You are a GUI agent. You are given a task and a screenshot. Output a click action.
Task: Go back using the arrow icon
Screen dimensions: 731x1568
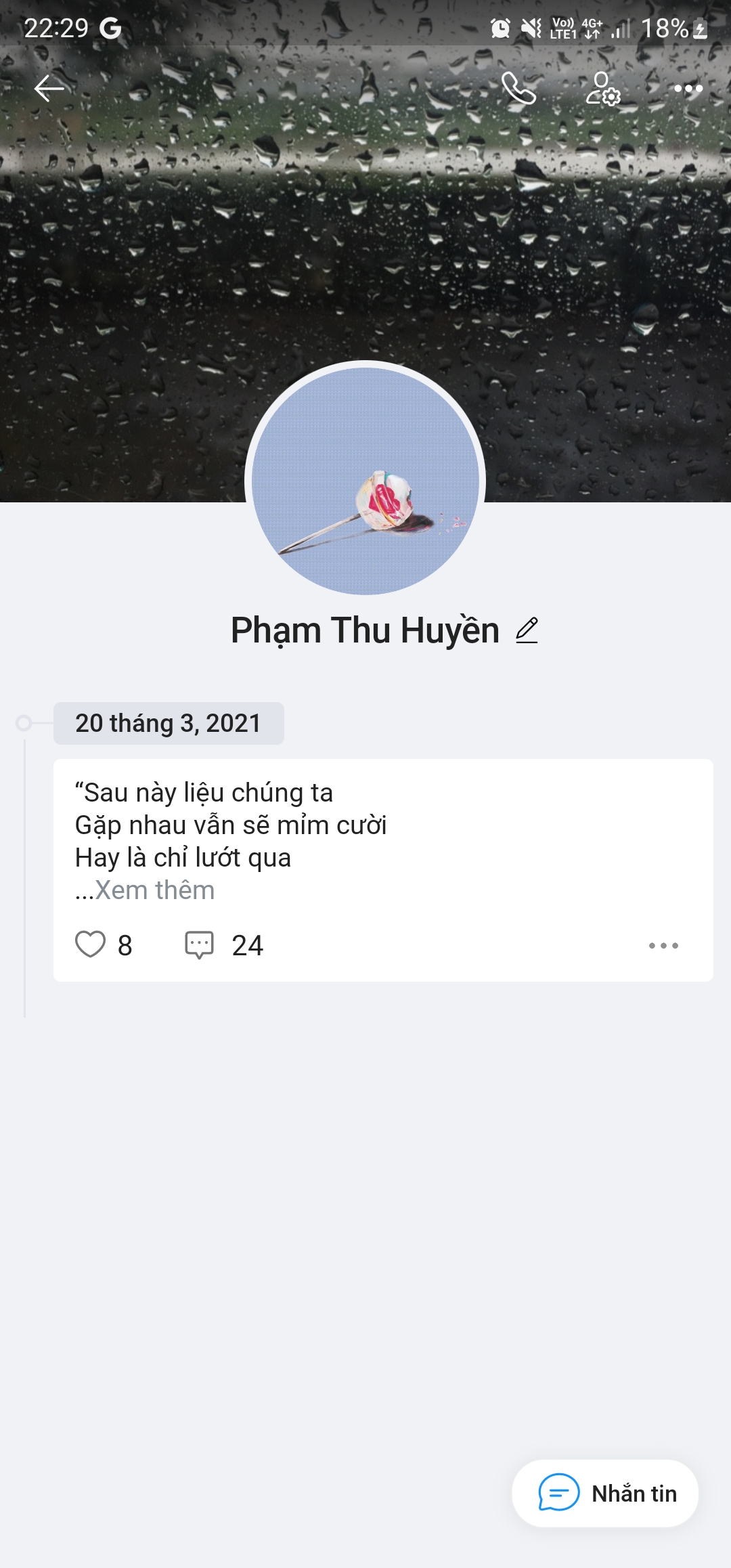pos(49,88)
